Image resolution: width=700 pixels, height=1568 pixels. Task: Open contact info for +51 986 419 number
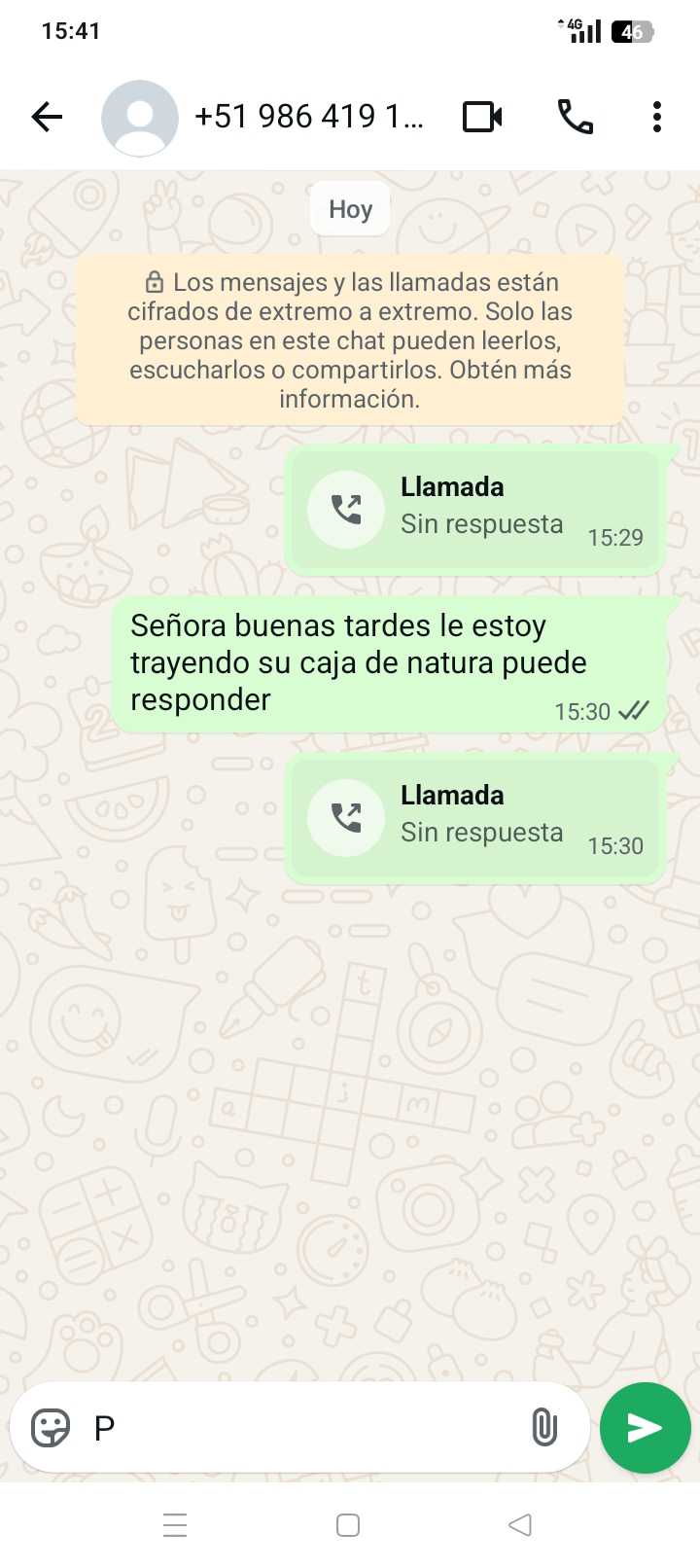coord(308,118)
